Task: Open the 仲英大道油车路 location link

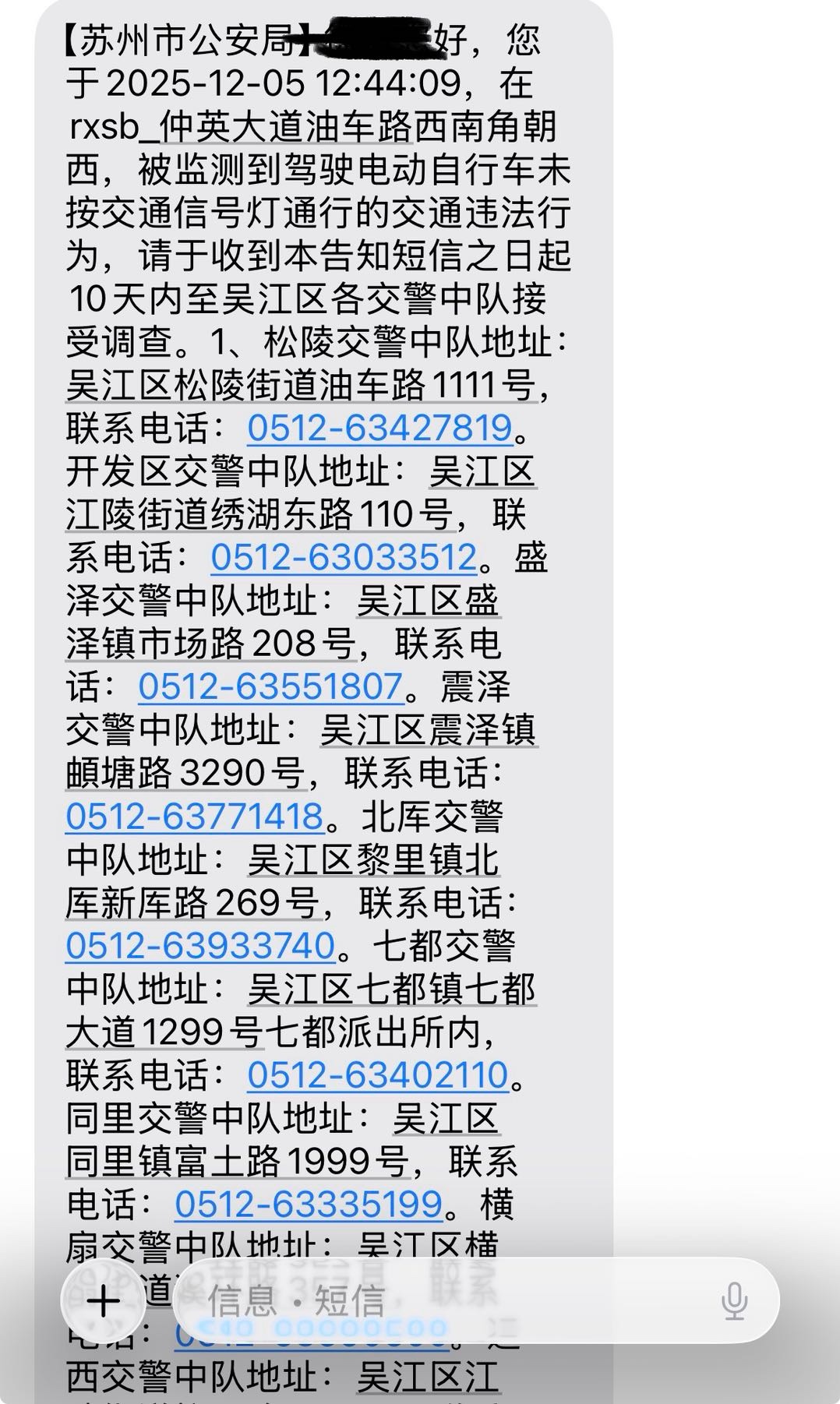Action: point(286,127)
